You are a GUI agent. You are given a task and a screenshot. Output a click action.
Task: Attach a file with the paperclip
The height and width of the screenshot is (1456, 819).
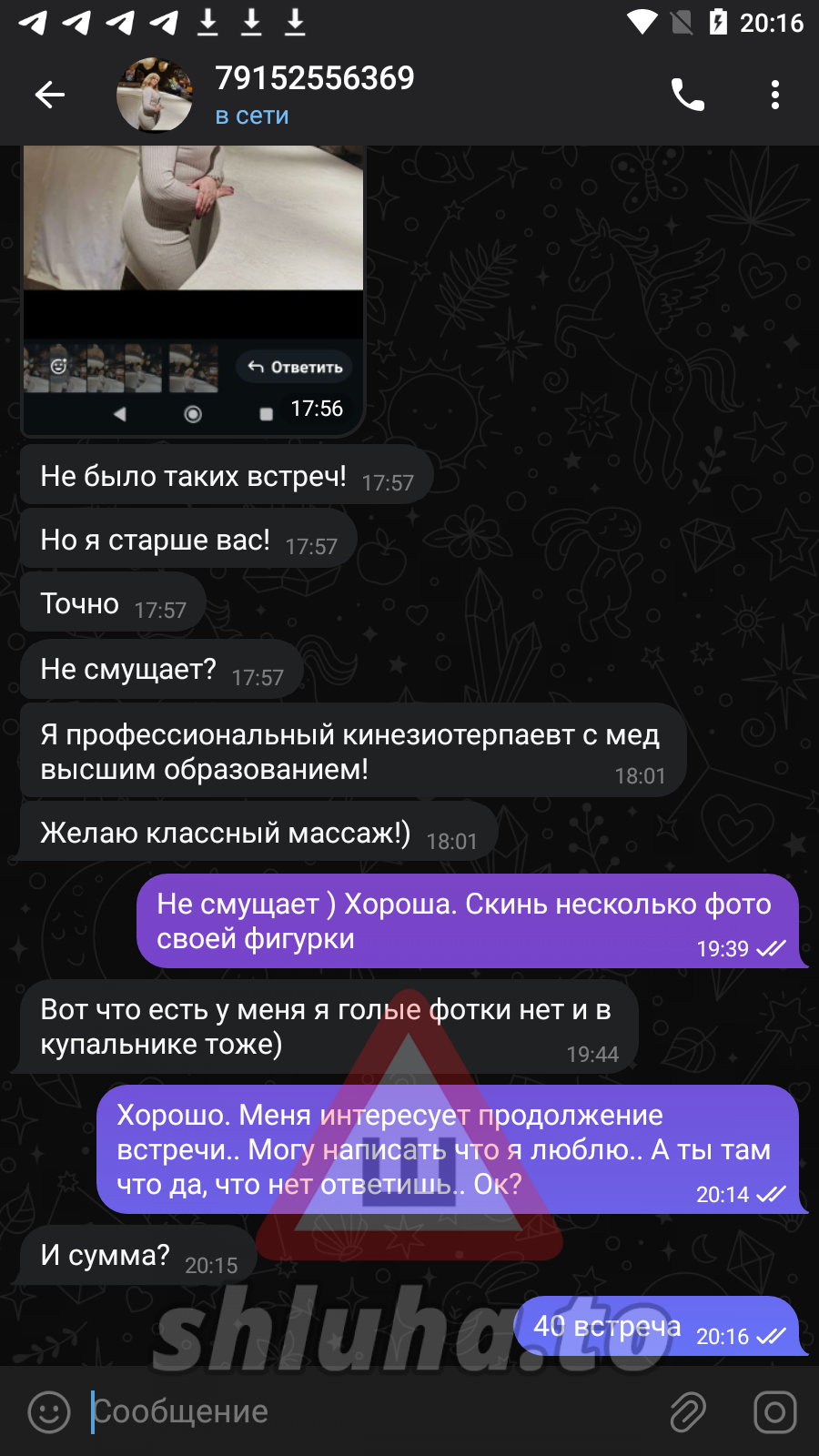[x=688, y=1411]
